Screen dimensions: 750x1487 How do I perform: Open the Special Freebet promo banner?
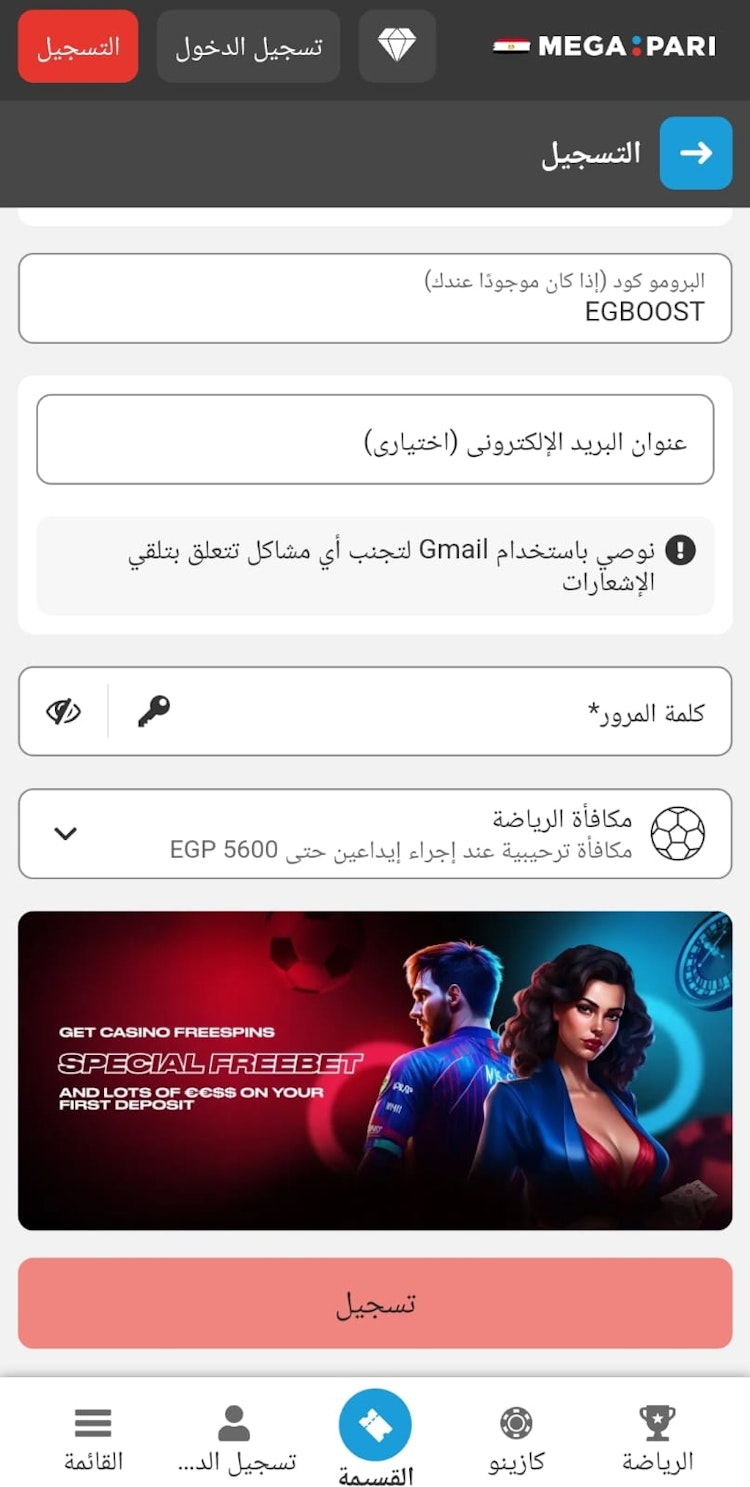[375, 1070]
